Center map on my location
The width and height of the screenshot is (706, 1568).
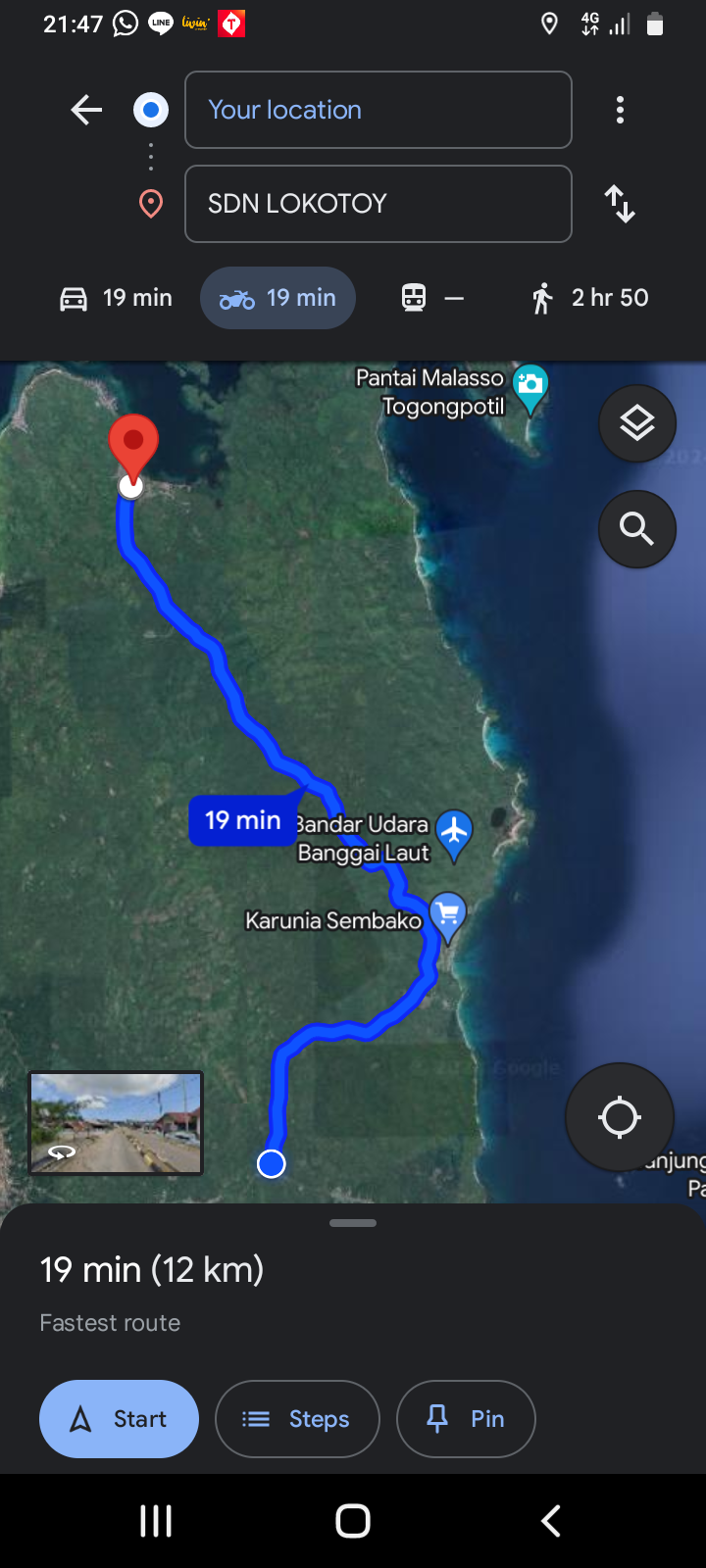[x=620, y=1117]
